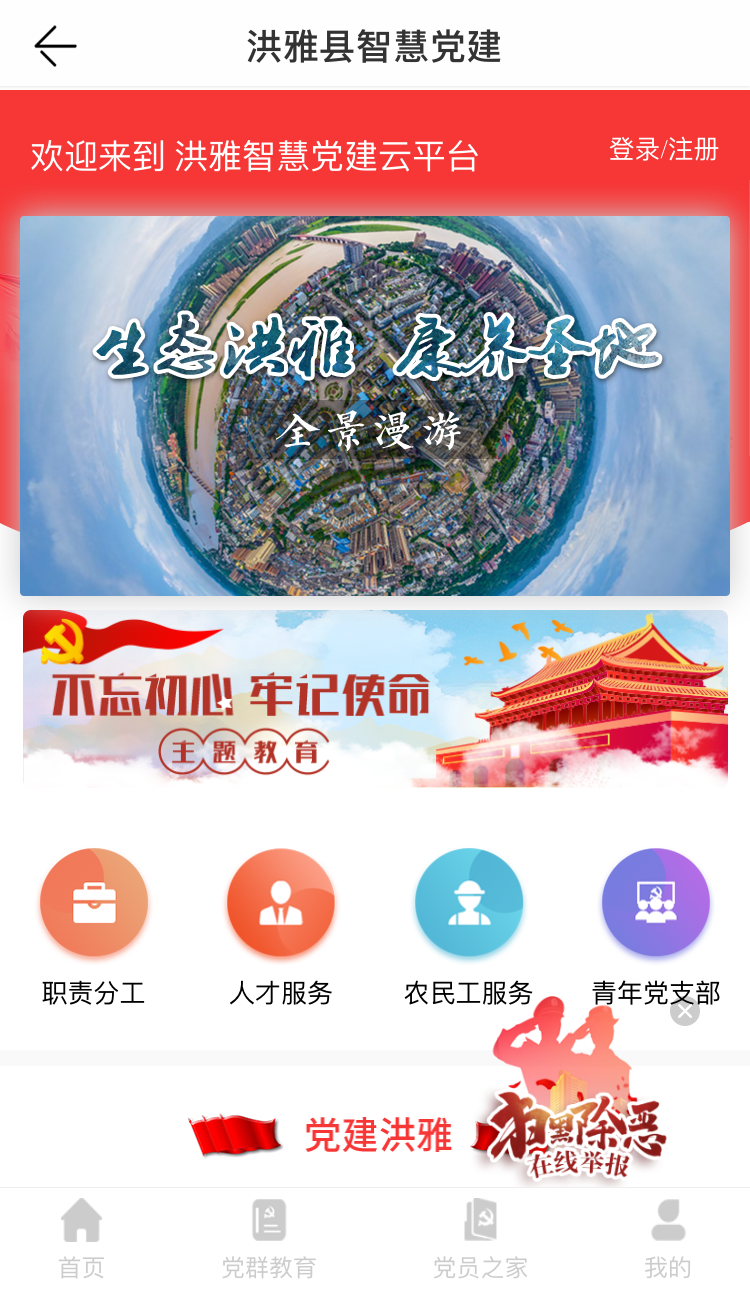The height and width of the screenshot is (1295, 750).
Task: Switch to the 党员之家 tab
Action: click(480, 1240)
